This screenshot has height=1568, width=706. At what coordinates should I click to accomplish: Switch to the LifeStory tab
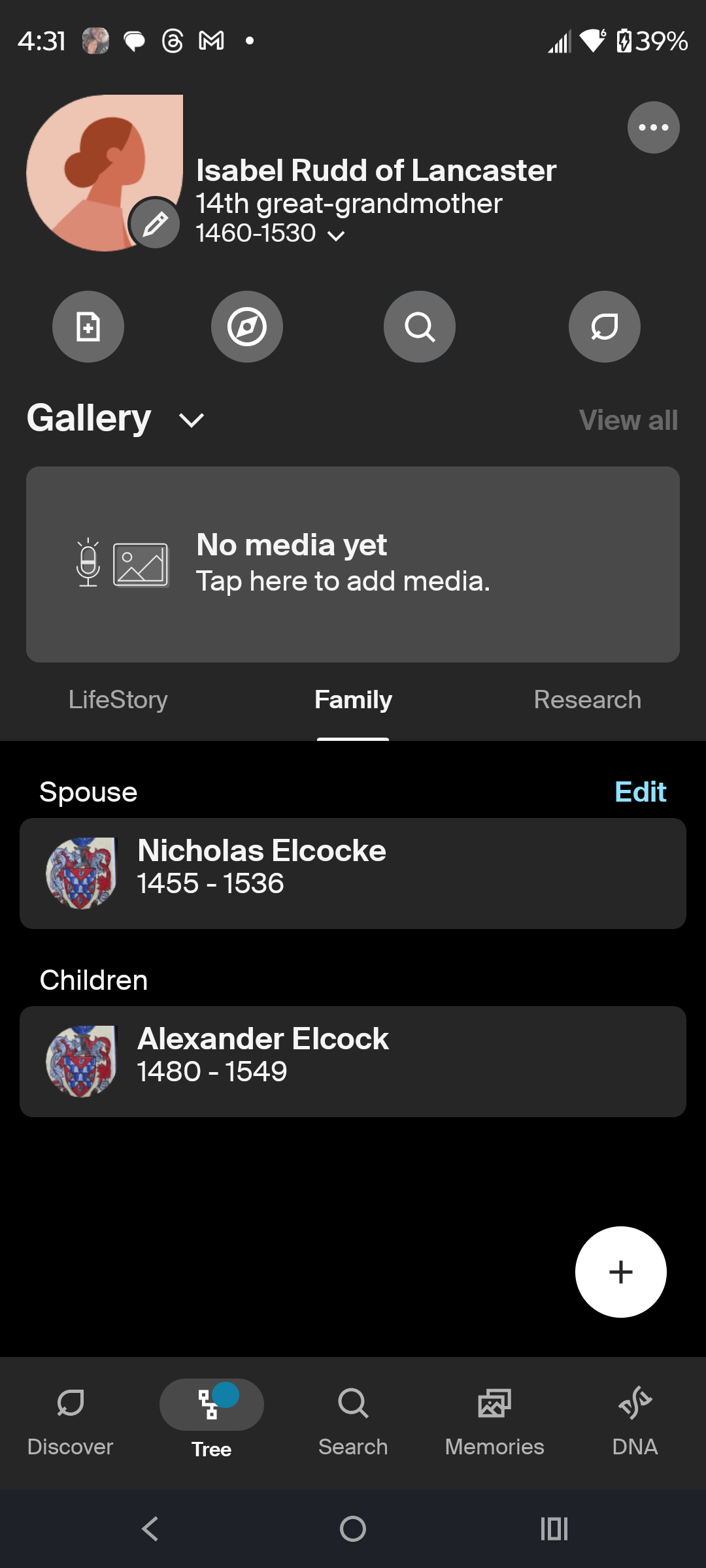point(118,699)
